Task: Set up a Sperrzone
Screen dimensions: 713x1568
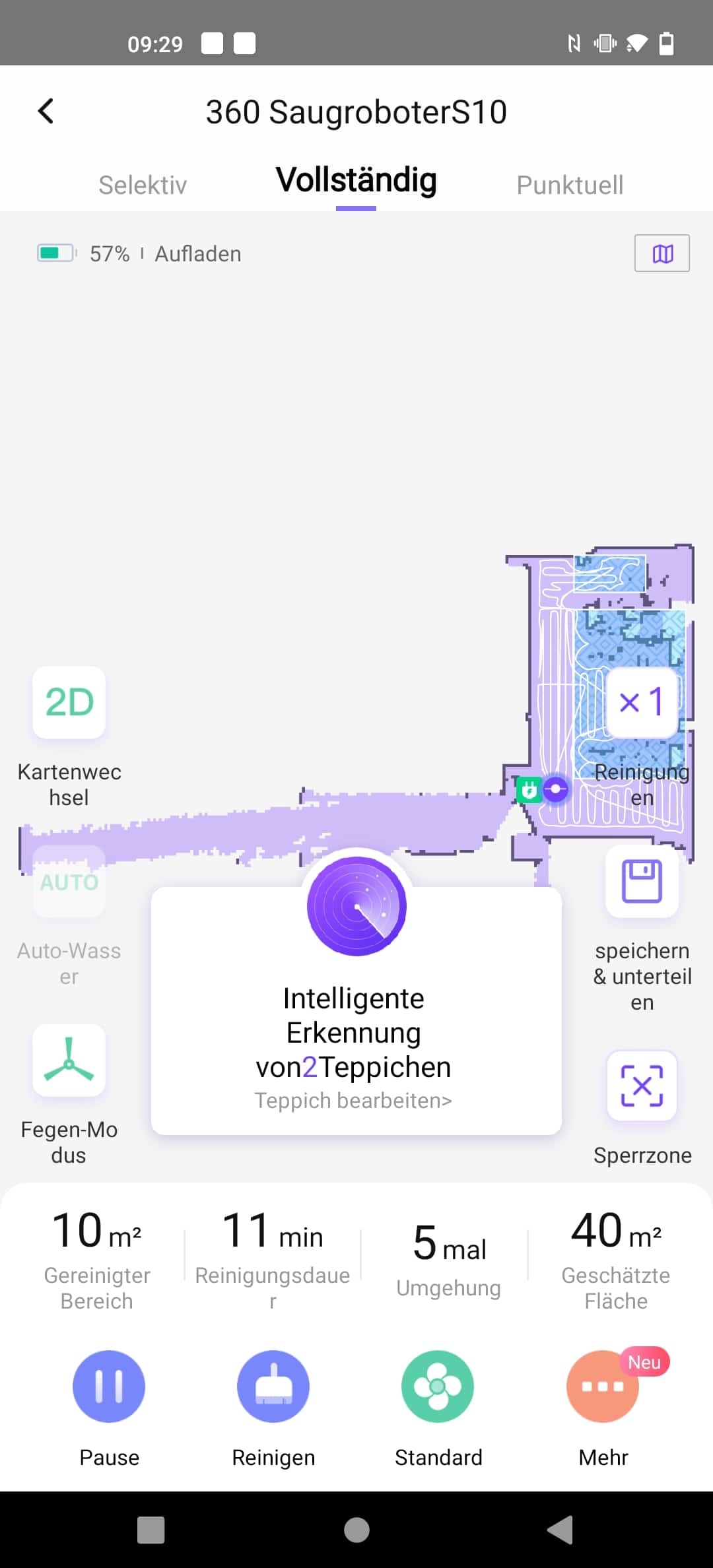Action: [642, 1086]
